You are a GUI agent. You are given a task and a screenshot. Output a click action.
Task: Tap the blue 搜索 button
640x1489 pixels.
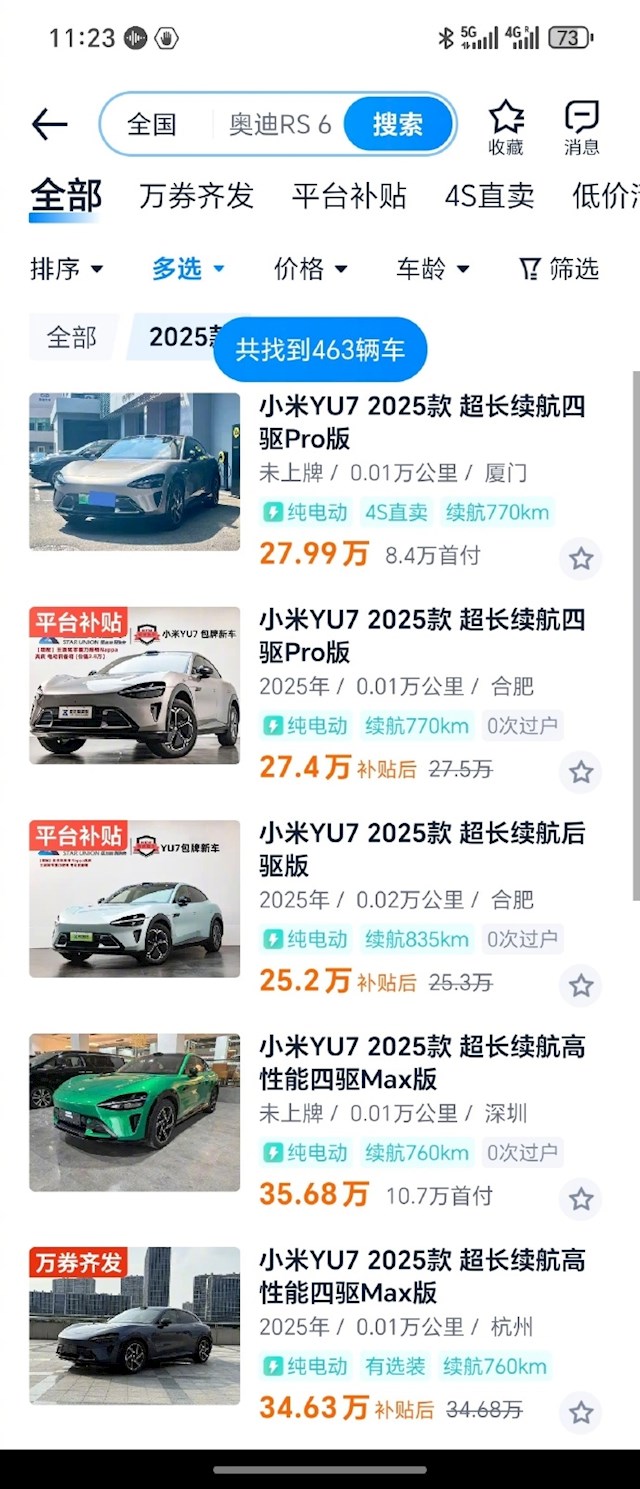(x=398, y=125)
